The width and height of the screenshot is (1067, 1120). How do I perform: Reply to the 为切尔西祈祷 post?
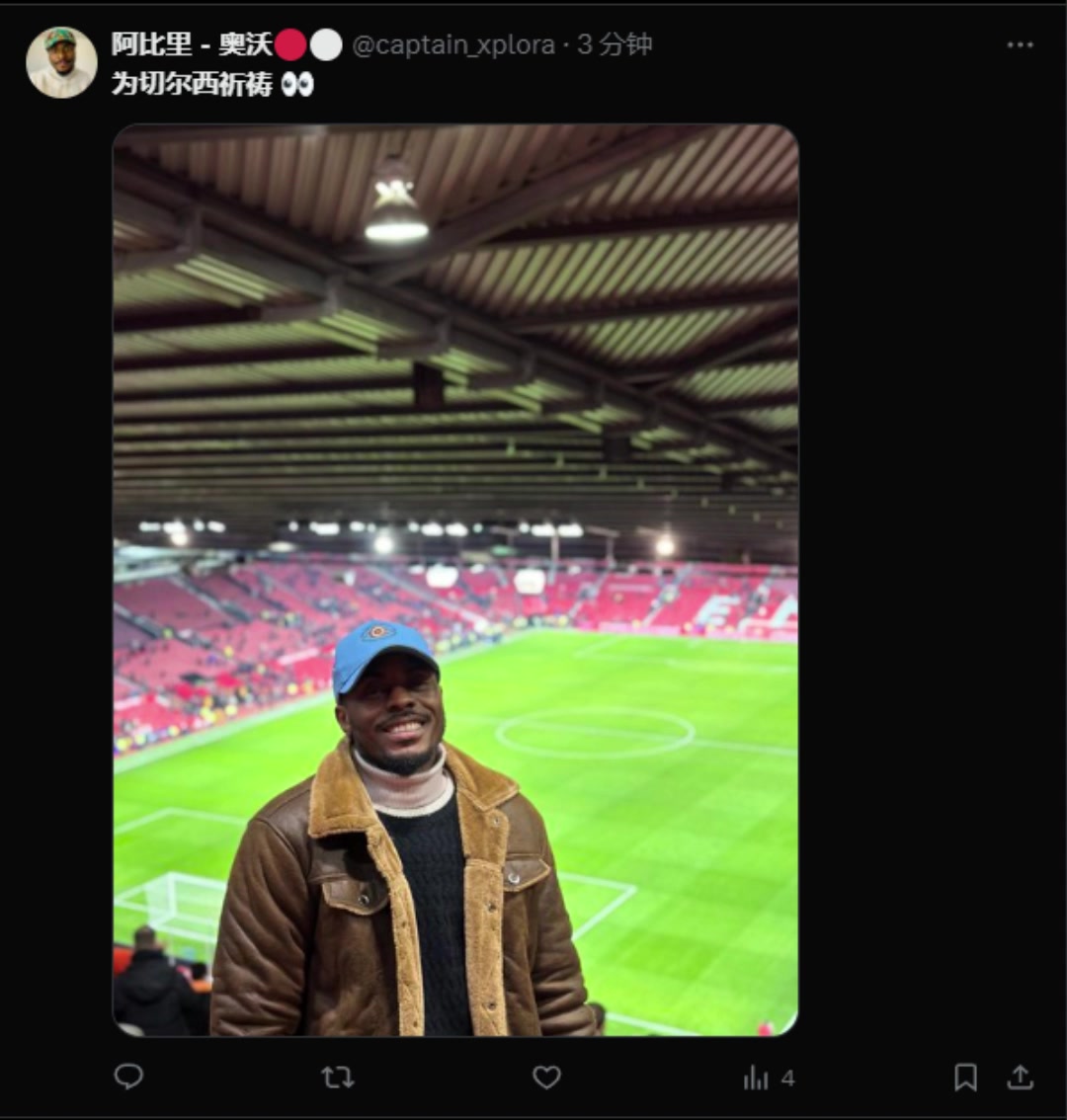click(x=129, y=1077)
